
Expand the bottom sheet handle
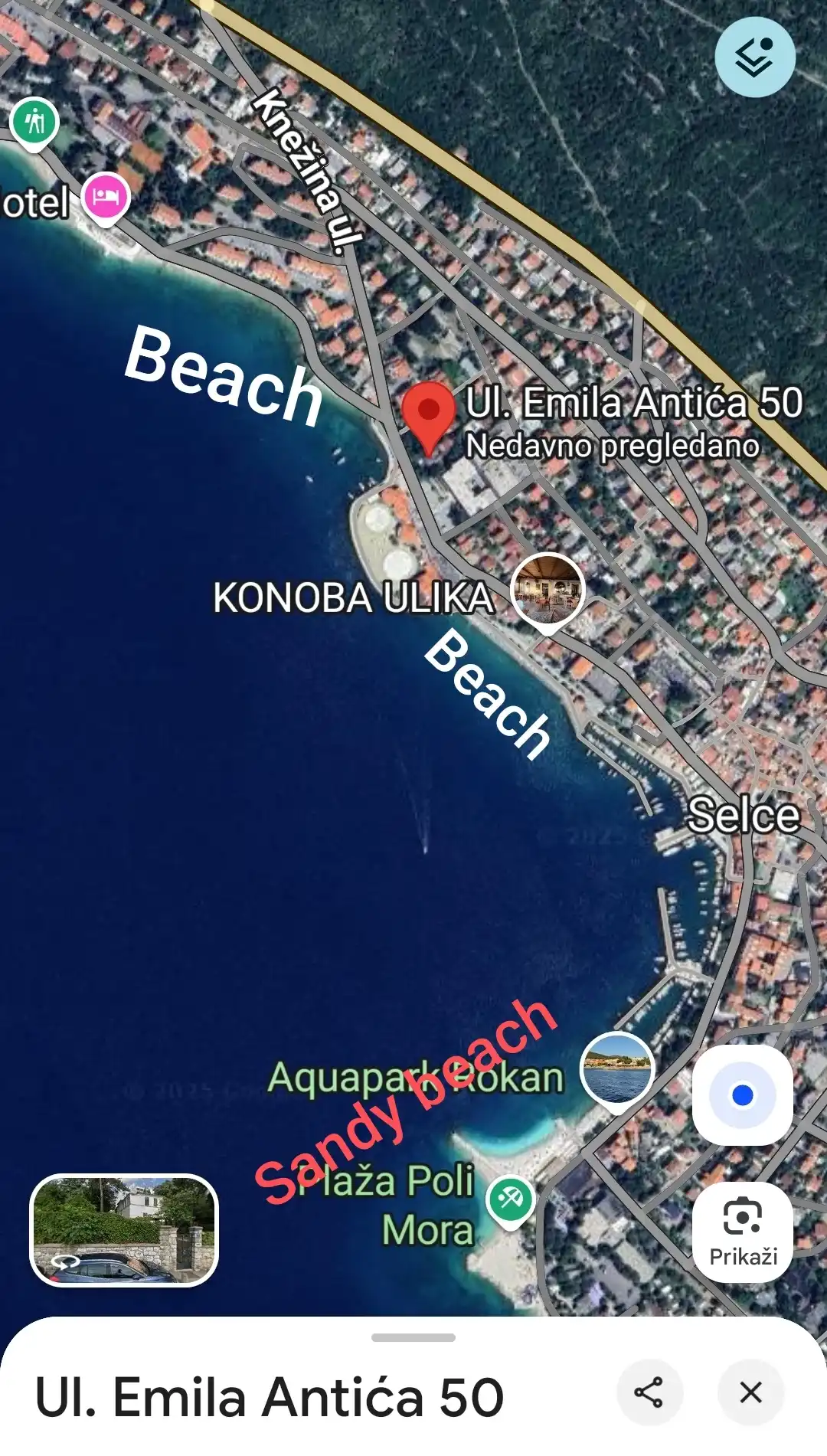click(x=413, y=1337)
